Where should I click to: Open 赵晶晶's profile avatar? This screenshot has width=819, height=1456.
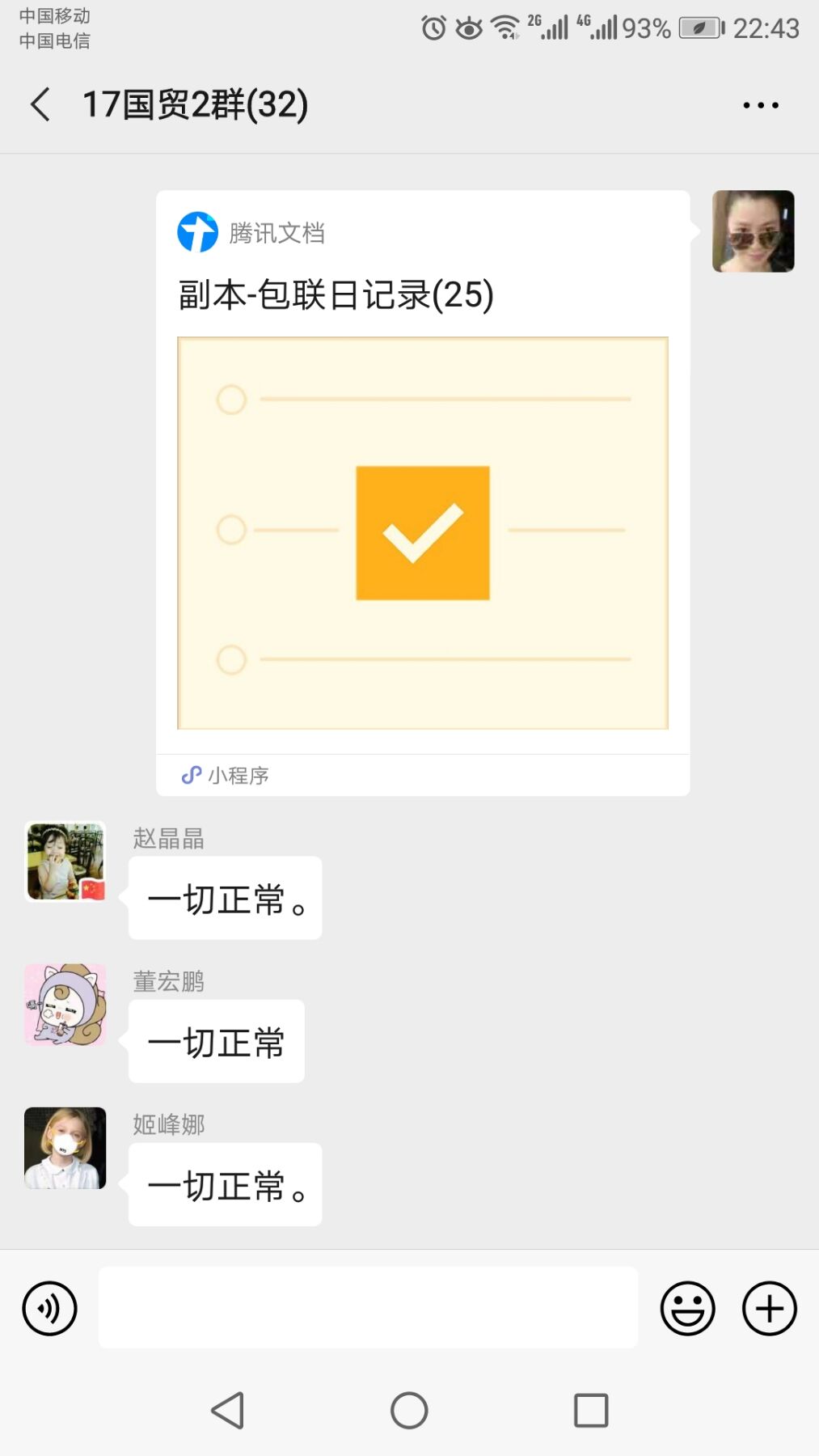click(x=65, y=861)
